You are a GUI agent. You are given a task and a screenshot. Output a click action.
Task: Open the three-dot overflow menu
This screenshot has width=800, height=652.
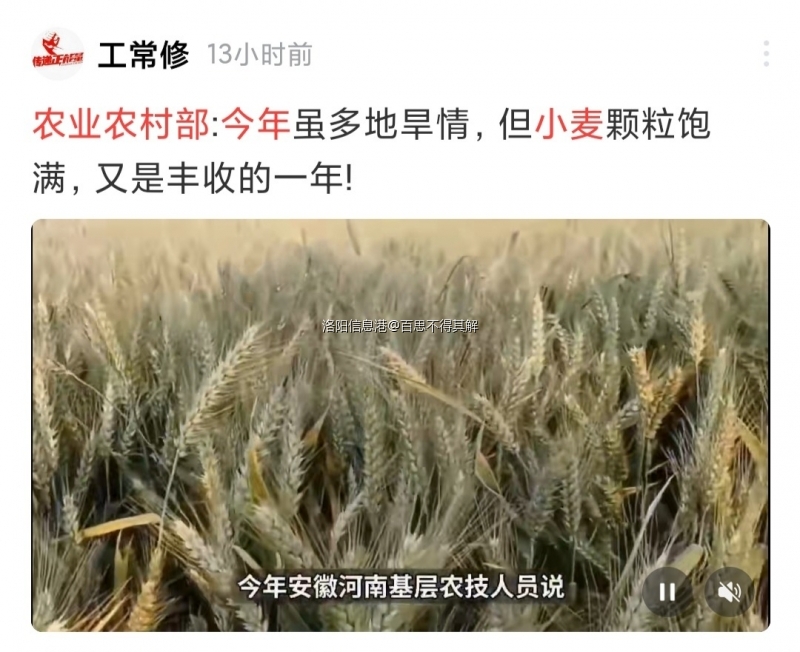[x=766, y=53]
